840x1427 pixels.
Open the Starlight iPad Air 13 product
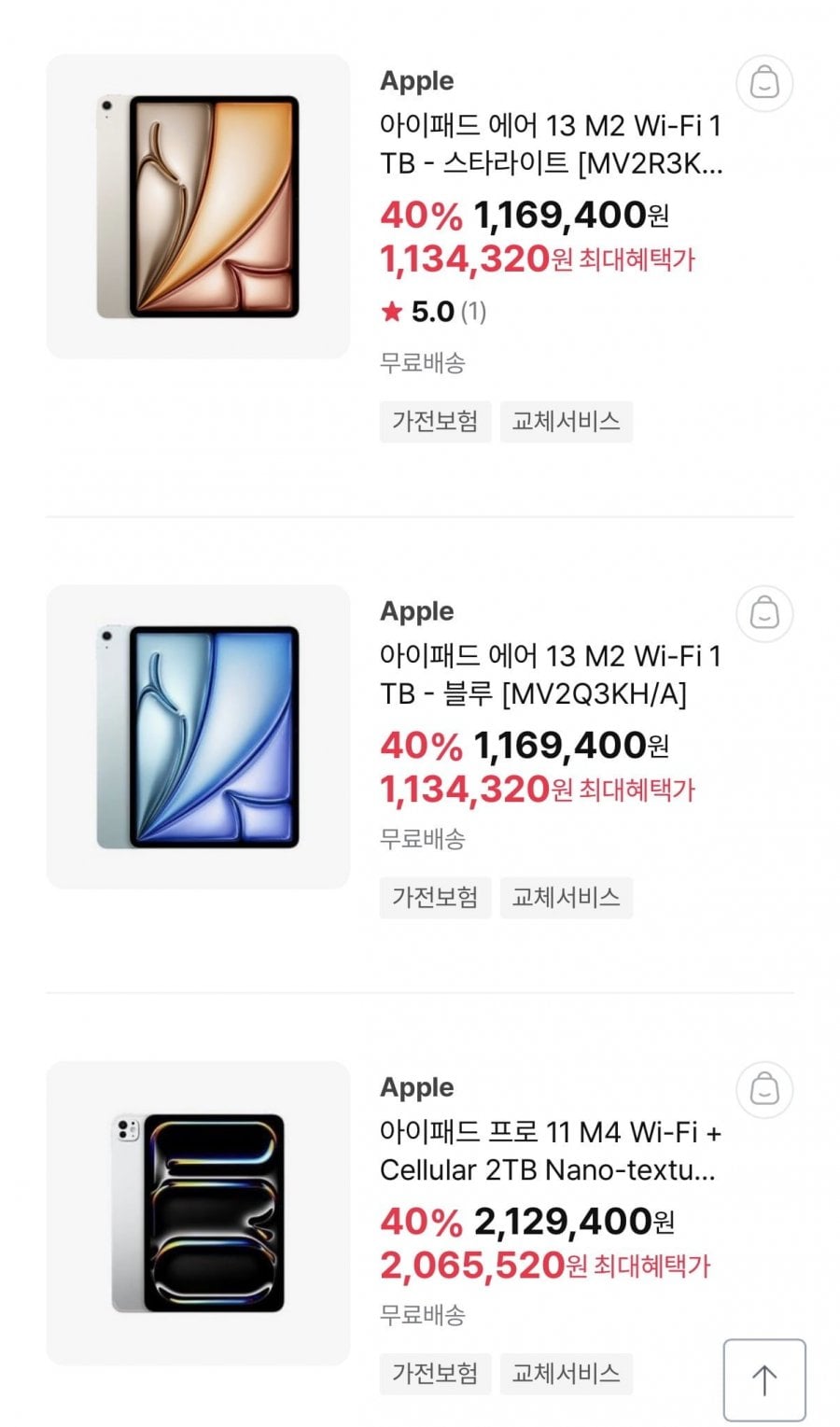coord(198,206)
